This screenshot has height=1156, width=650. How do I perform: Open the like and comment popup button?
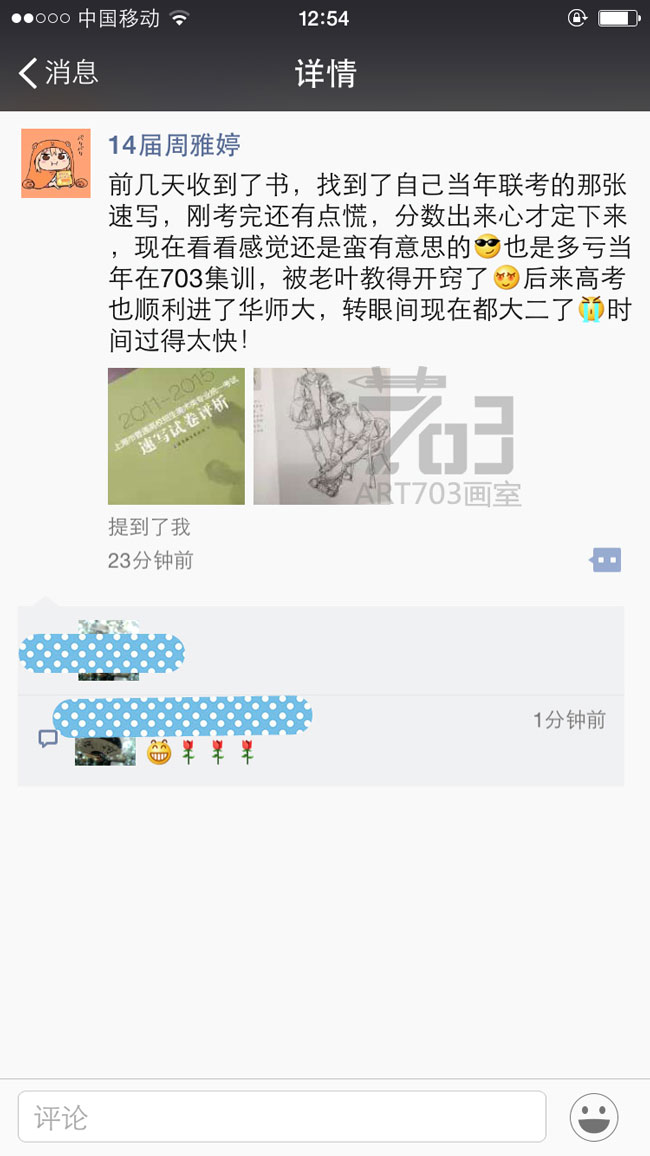pyautogui.click(x=605, y=560)
